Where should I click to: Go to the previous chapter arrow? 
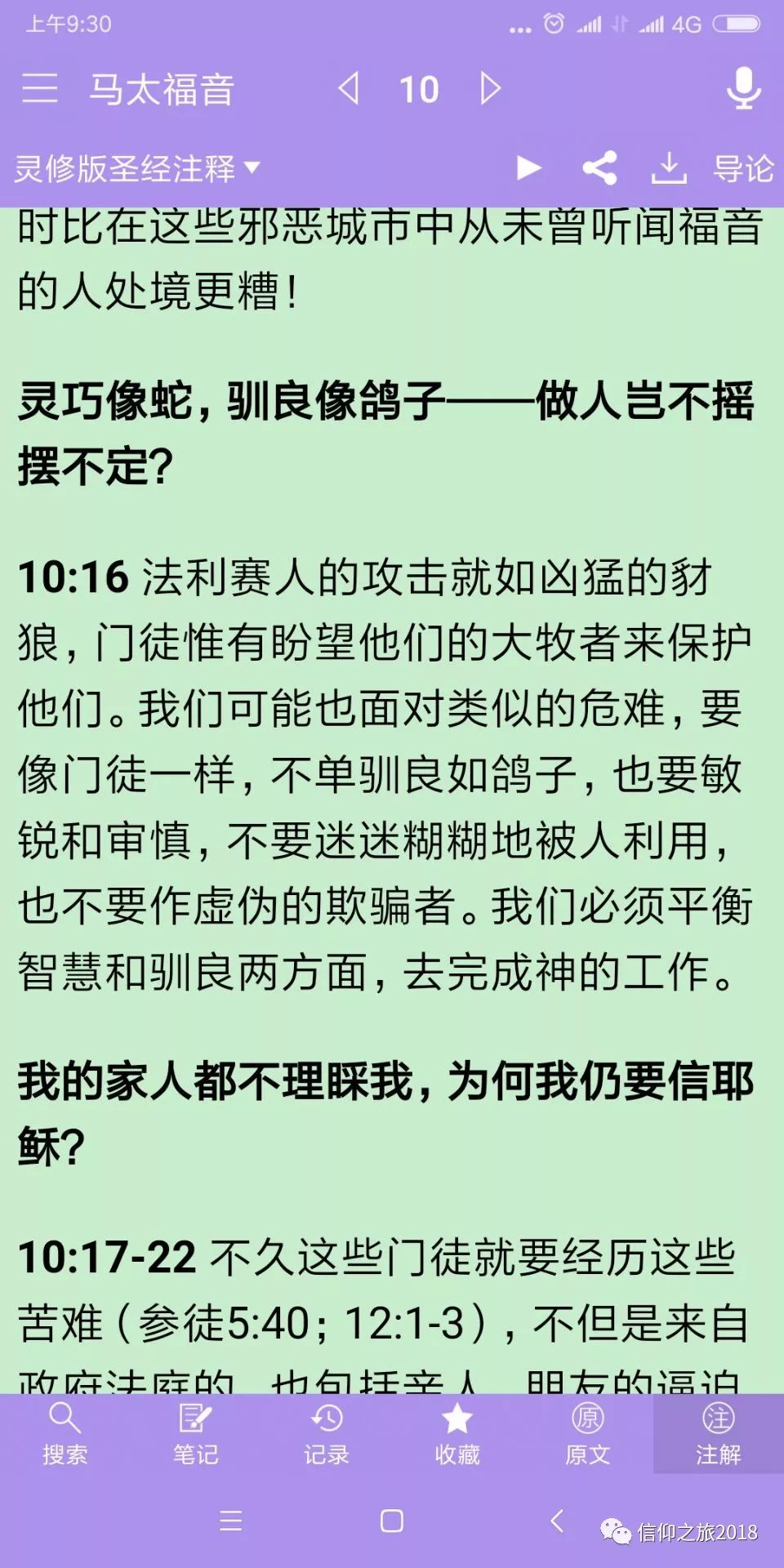pos(349,87)
